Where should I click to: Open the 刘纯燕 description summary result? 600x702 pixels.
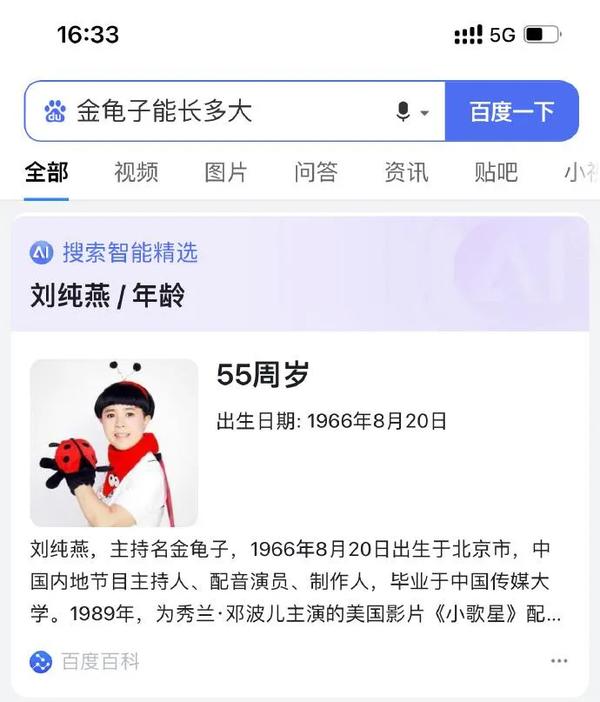[x=290, y=581]
